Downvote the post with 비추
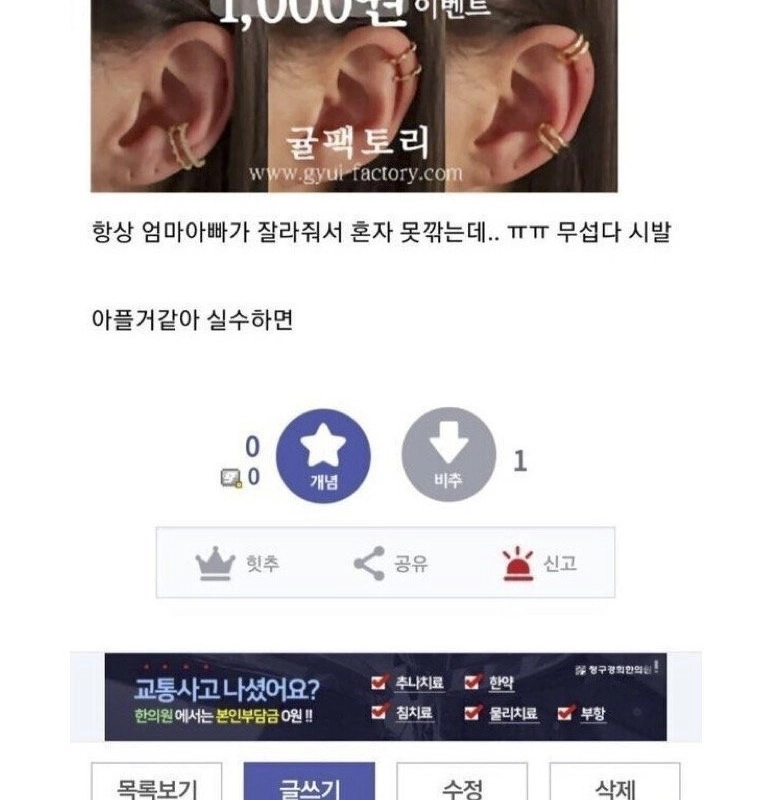Screen dimensions: 780x800 (449, 456)
